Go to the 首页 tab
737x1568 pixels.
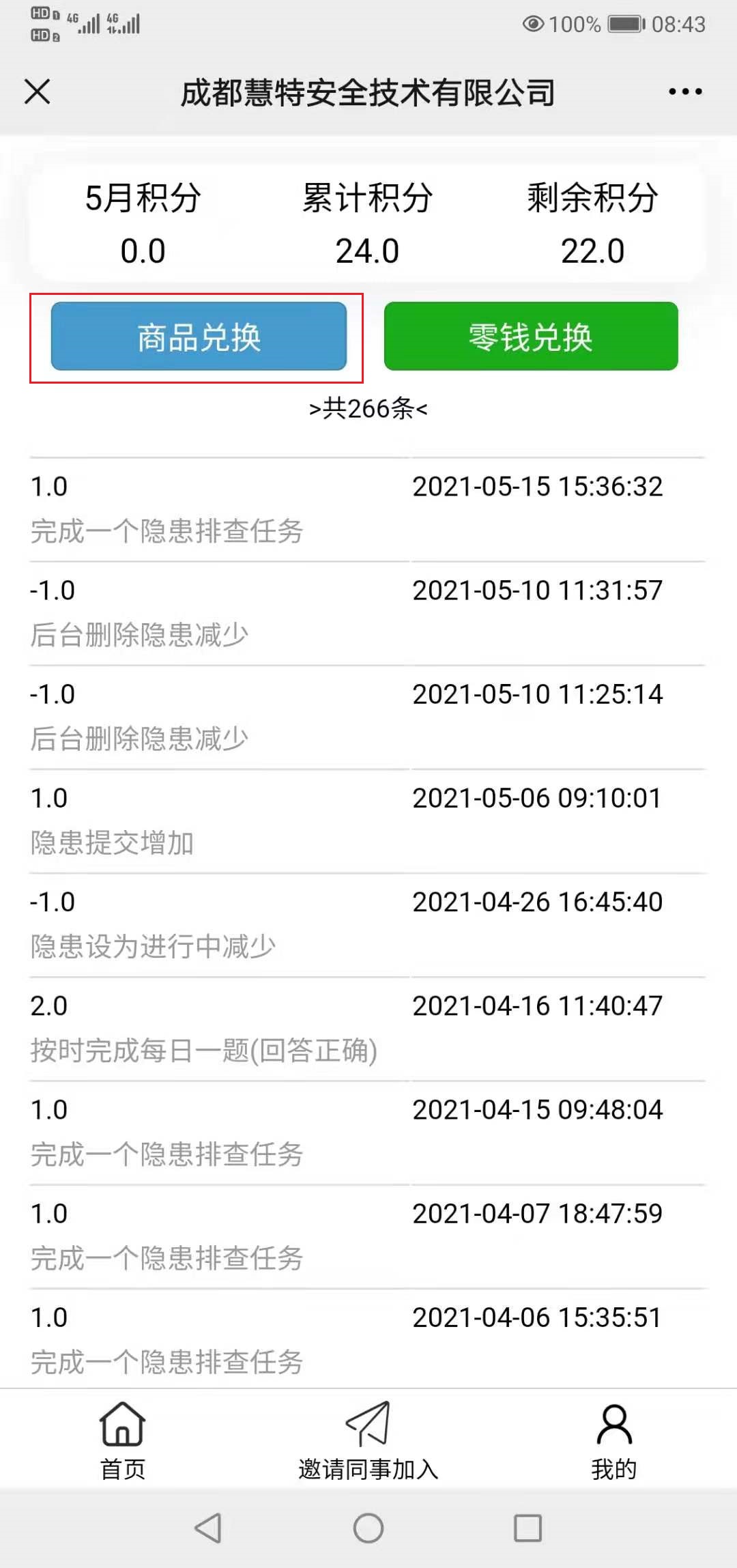[123, 1440]
